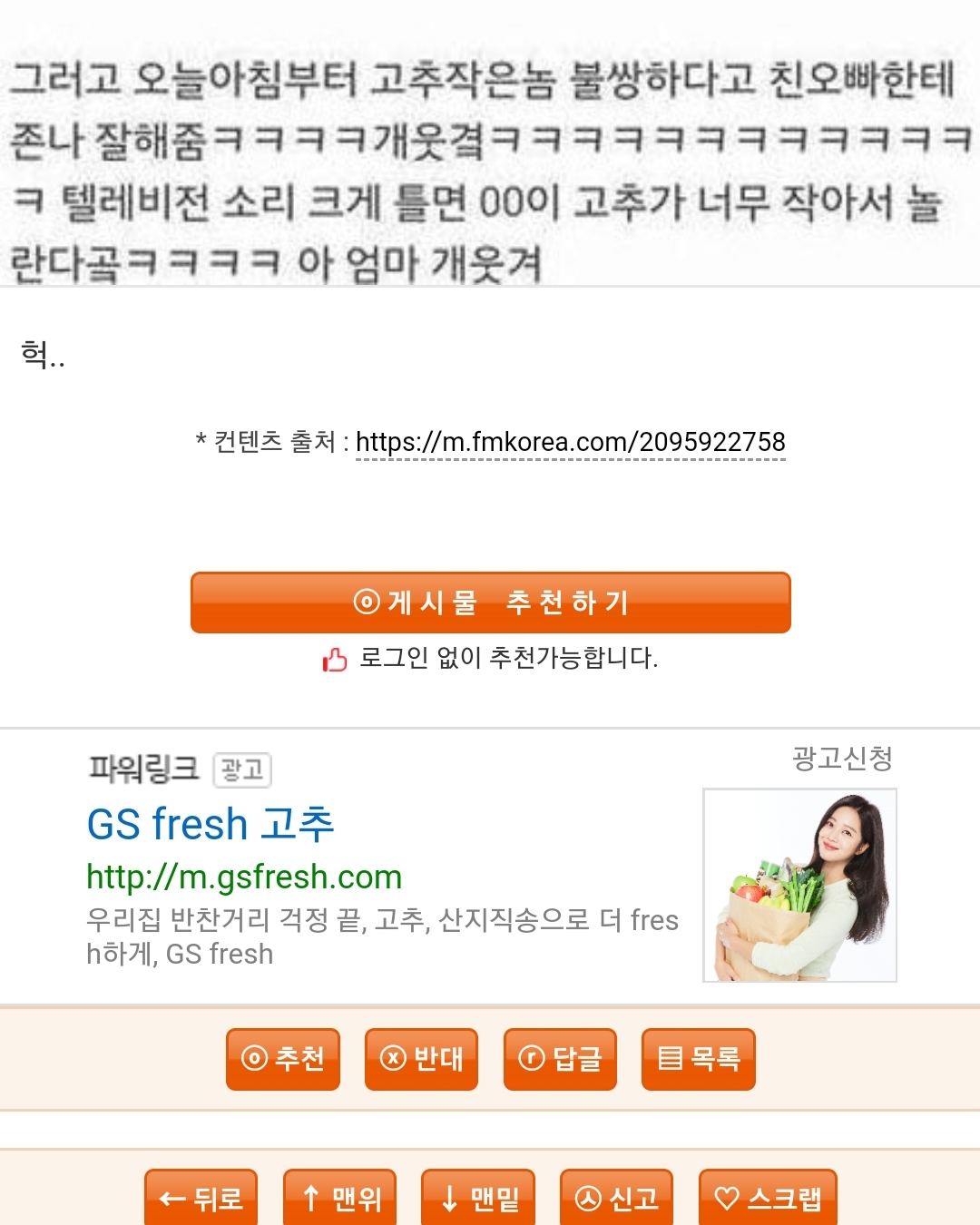Tap the orange 게시물 추천하기 button
Viewport: 980px width, 1225px height.
pyautogui.click(x=490, y=603)
